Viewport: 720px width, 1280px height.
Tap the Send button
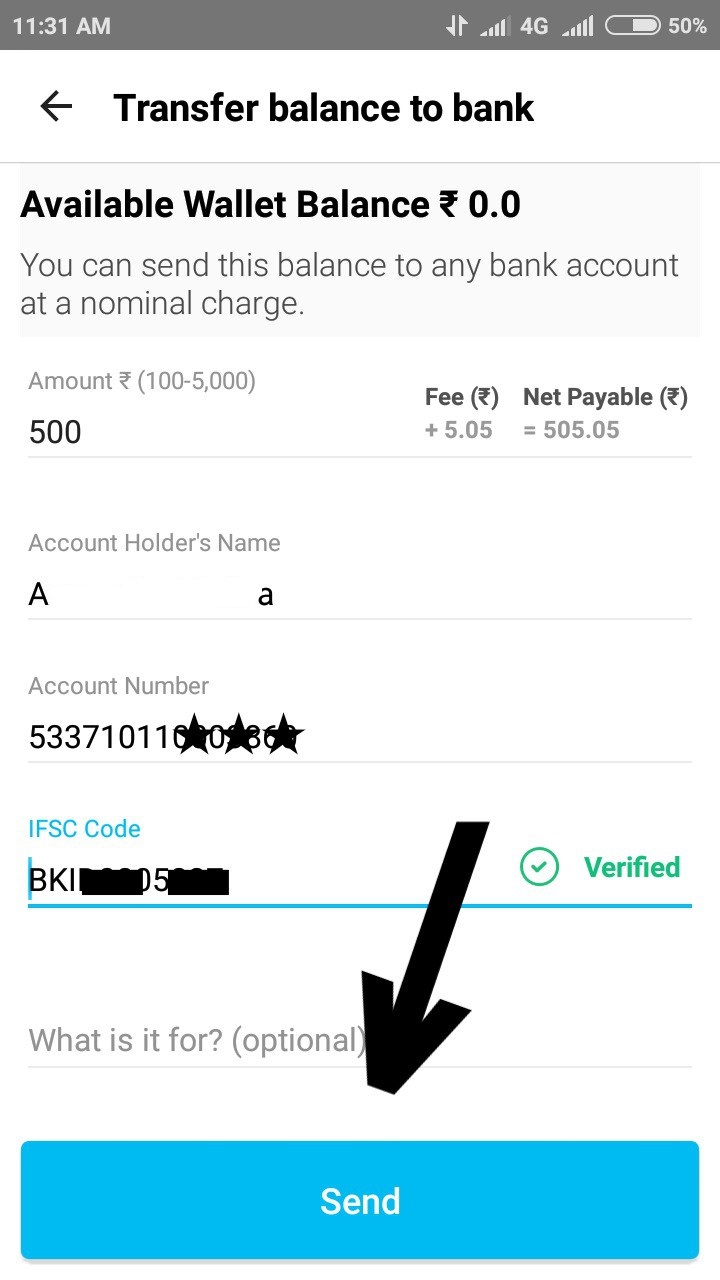360,1200
